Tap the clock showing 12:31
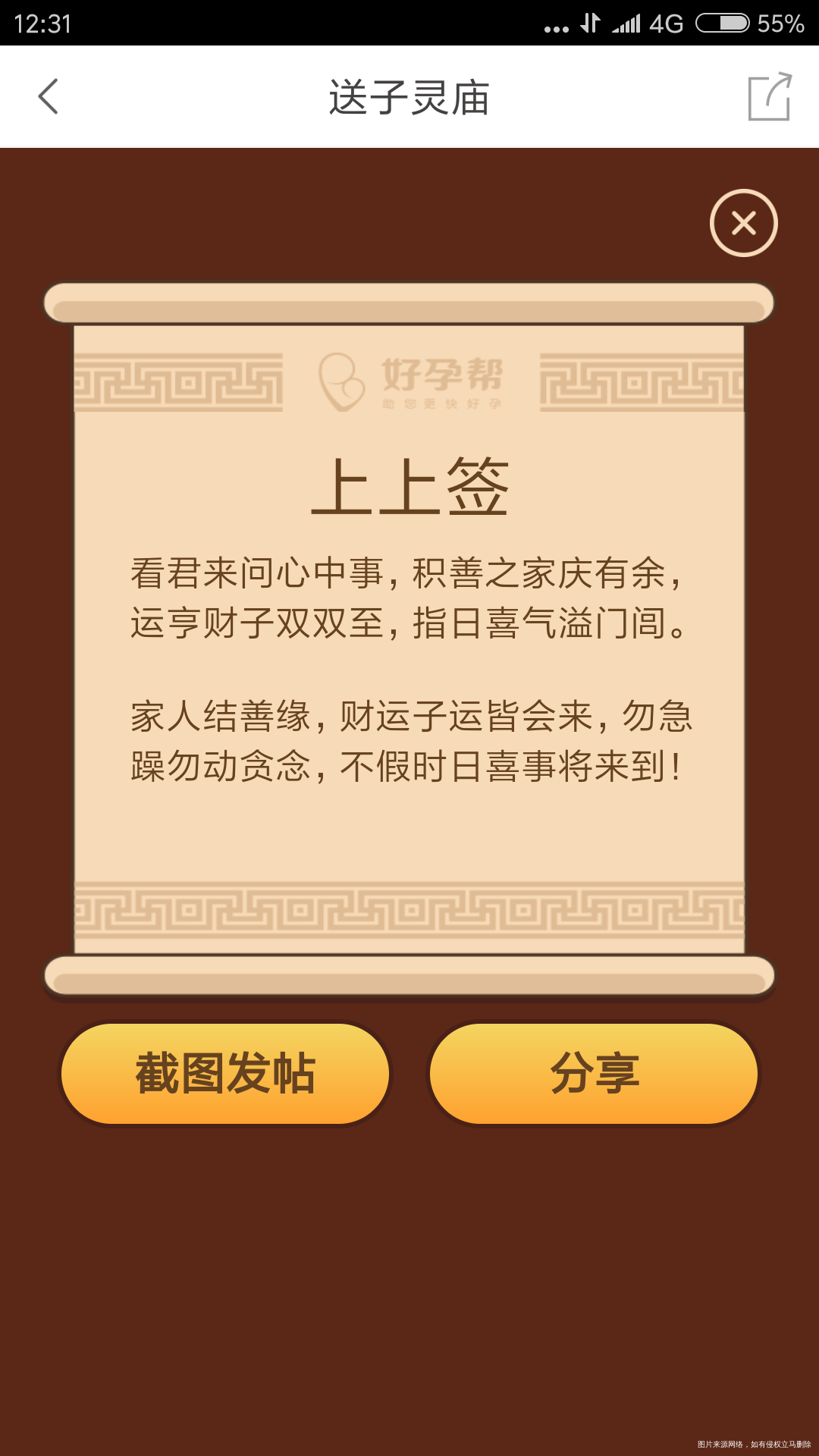The width and height of the screenshot is (819, 1456). 42,24
